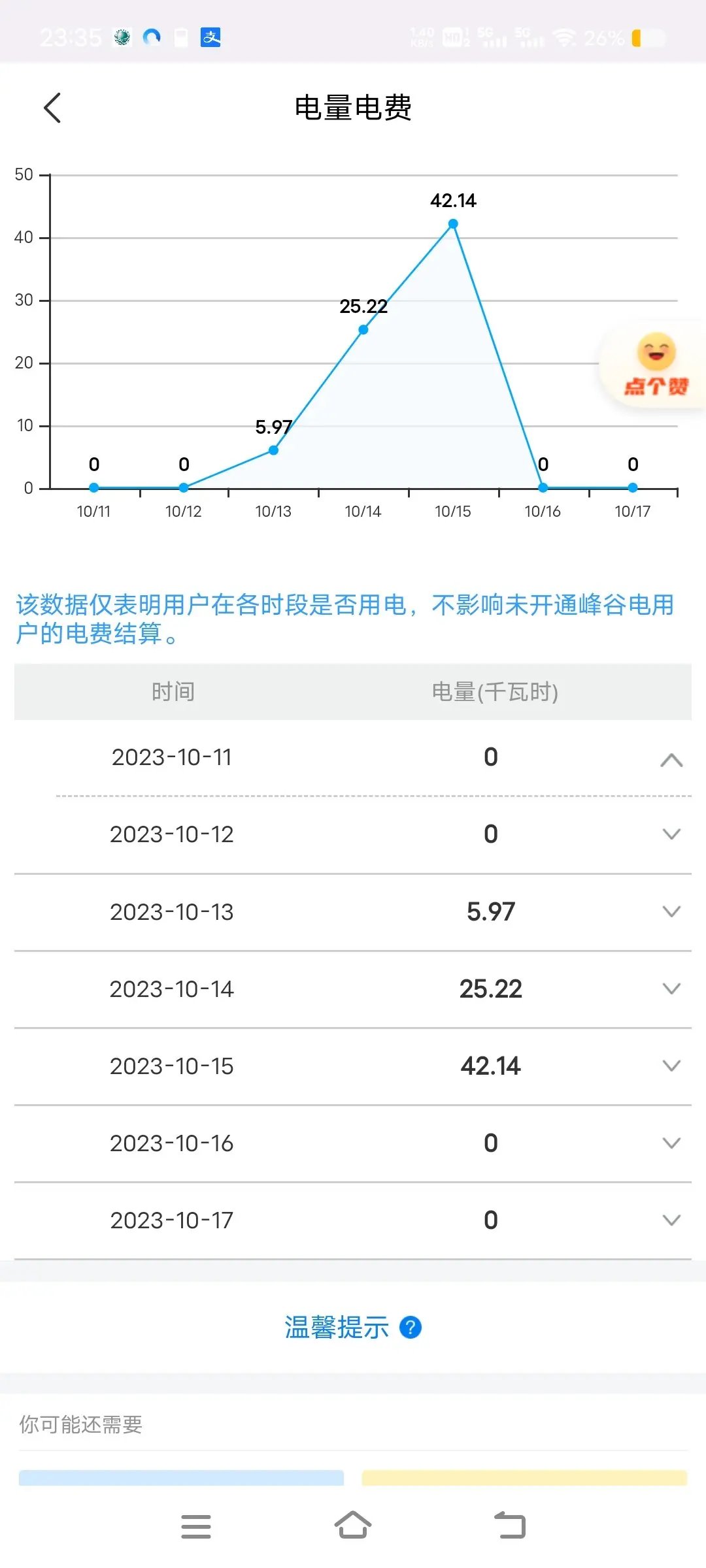Open the 温馨提示 help tip
Screen dimensions: 706x1568
point(410,1327)
